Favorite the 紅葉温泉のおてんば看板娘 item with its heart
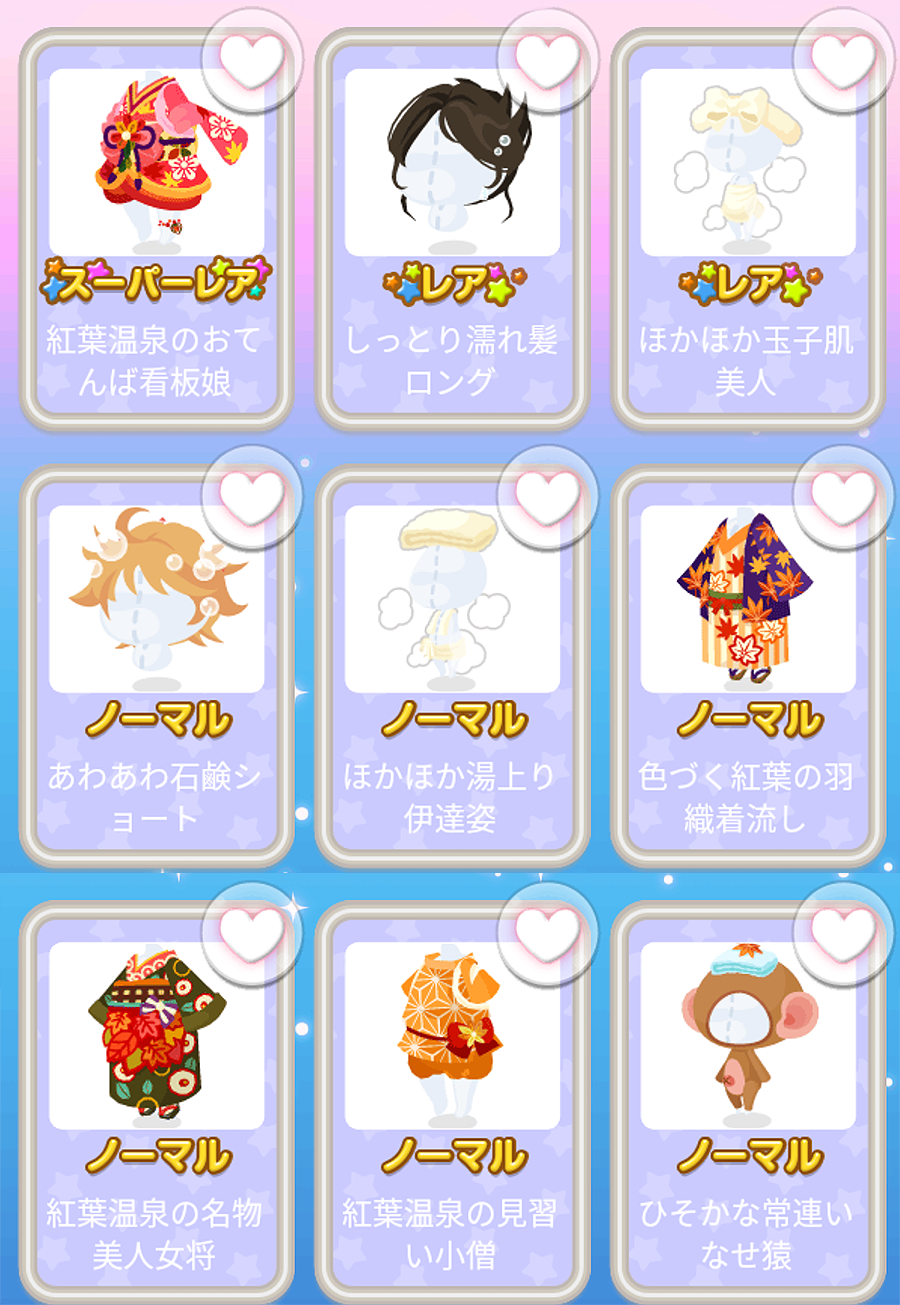This screenshot has width=900, height=1305. (252, 60)
